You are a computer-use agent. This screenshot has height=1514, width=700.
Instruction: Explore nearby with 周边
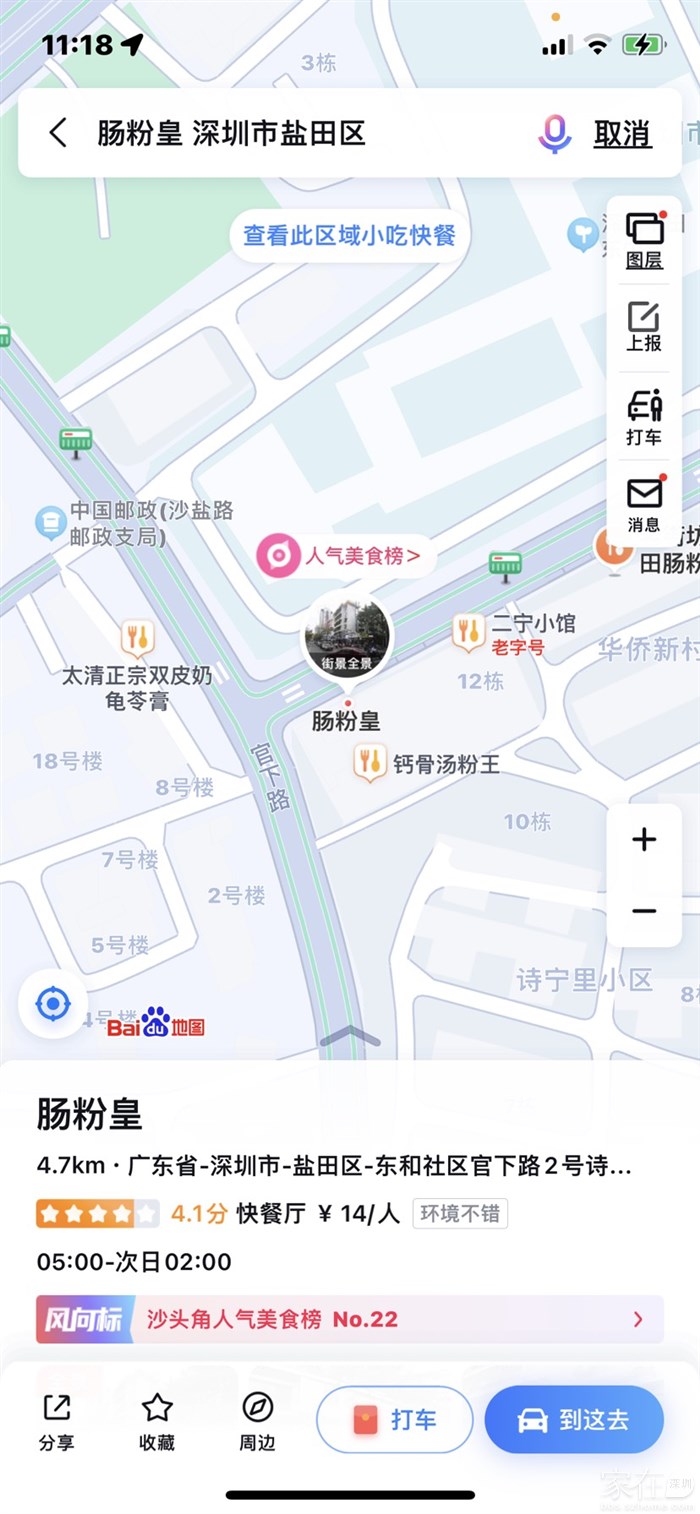(257, 1420)
